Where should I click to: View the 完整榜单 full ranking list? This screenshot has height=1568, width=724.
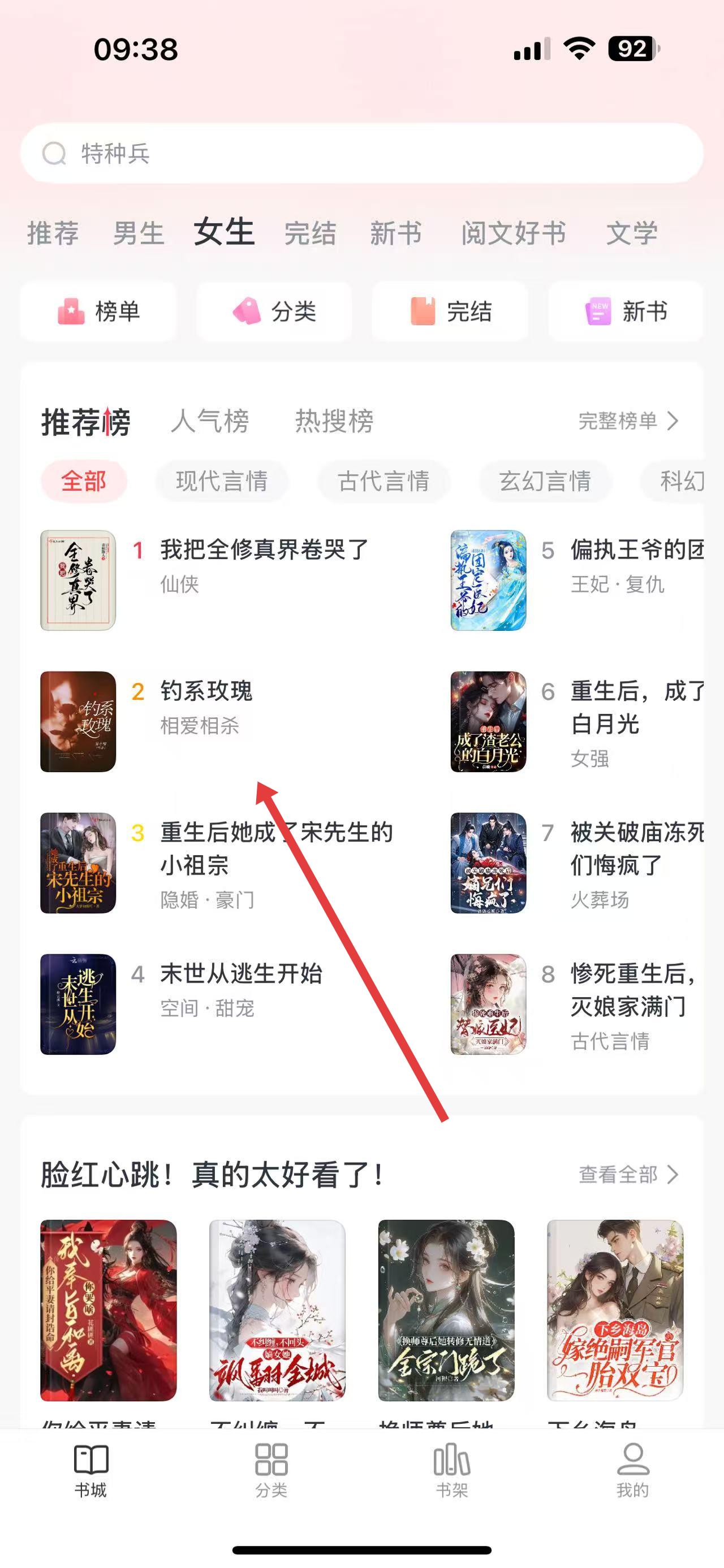(627, 421)
